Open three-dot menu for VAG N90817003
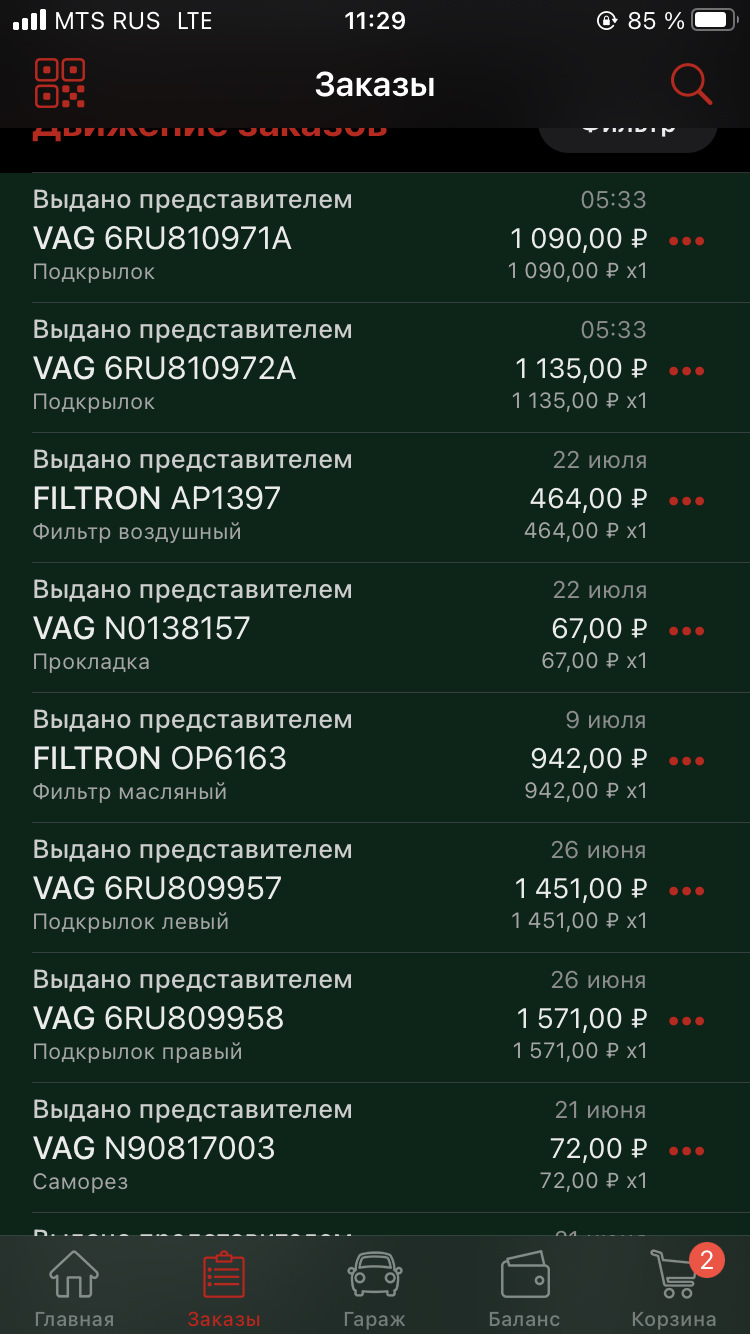This screenshot has width=750, height=1334. [687, 1150]
